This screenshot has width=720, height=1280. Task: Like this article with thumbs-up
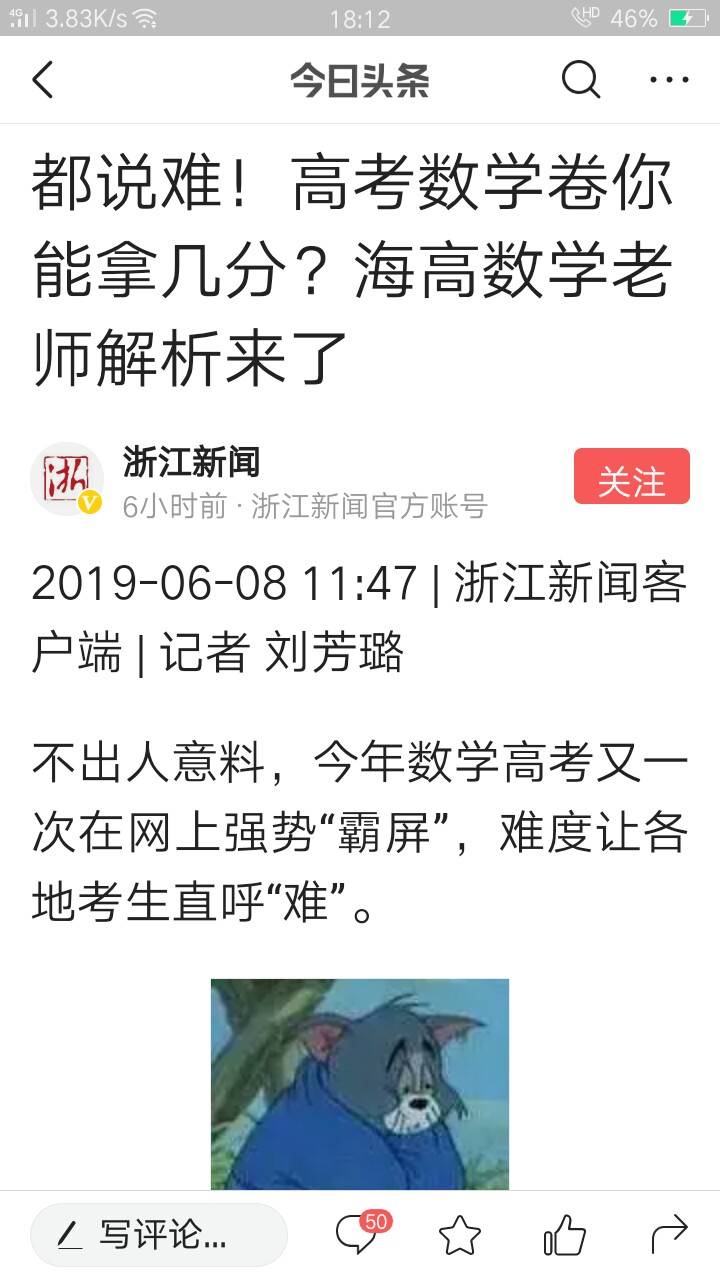pyautogui.click(x=564, y=1235)
